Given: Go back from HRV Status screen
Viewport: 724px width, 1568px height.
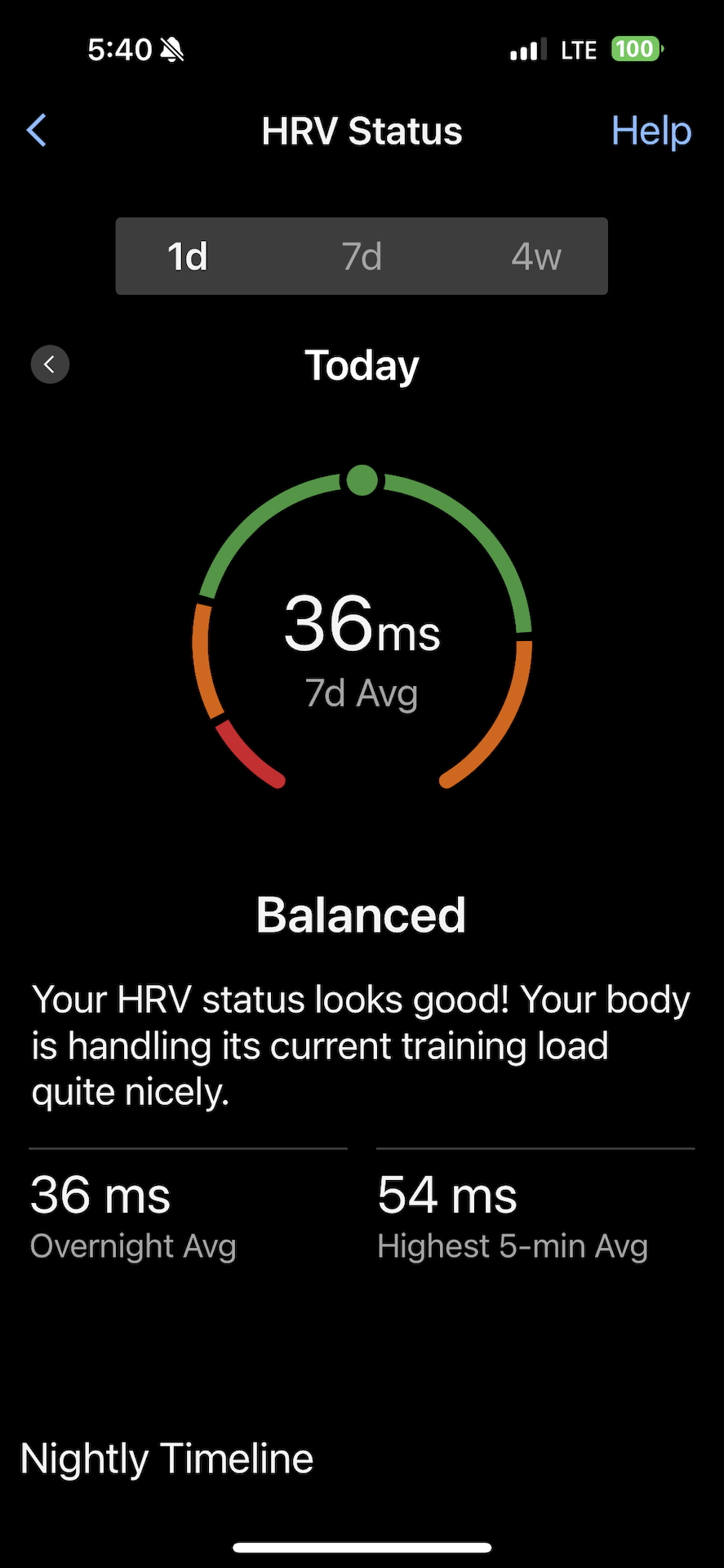Looking at the screenshot, I should pyautogui.click(x=37, y=131).
